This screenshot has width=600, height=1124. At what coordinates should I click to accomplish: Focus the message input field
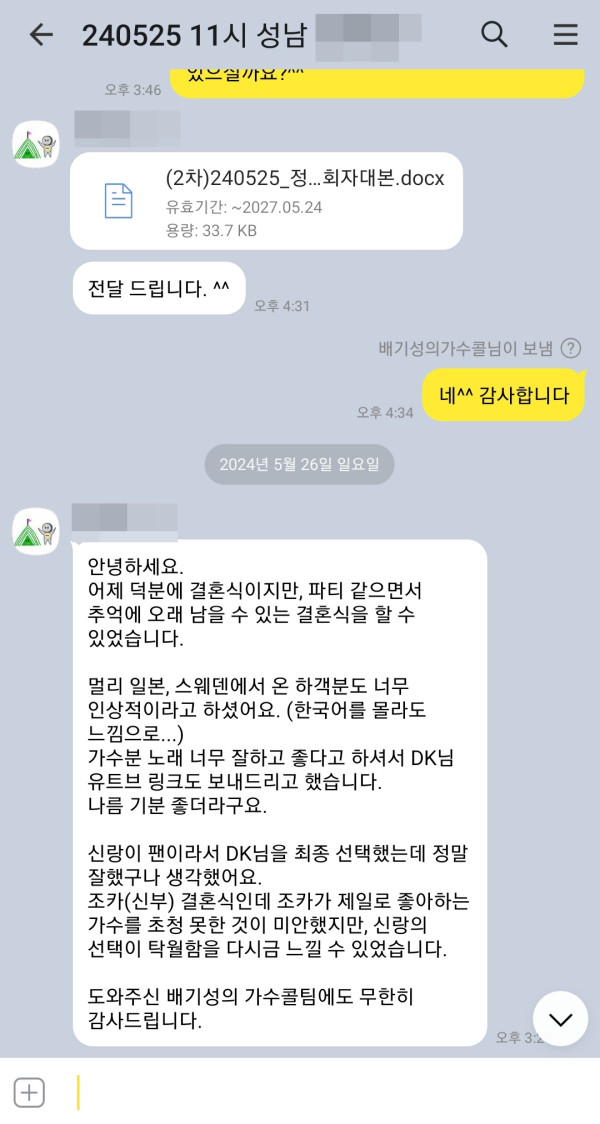coord(320,1093)
